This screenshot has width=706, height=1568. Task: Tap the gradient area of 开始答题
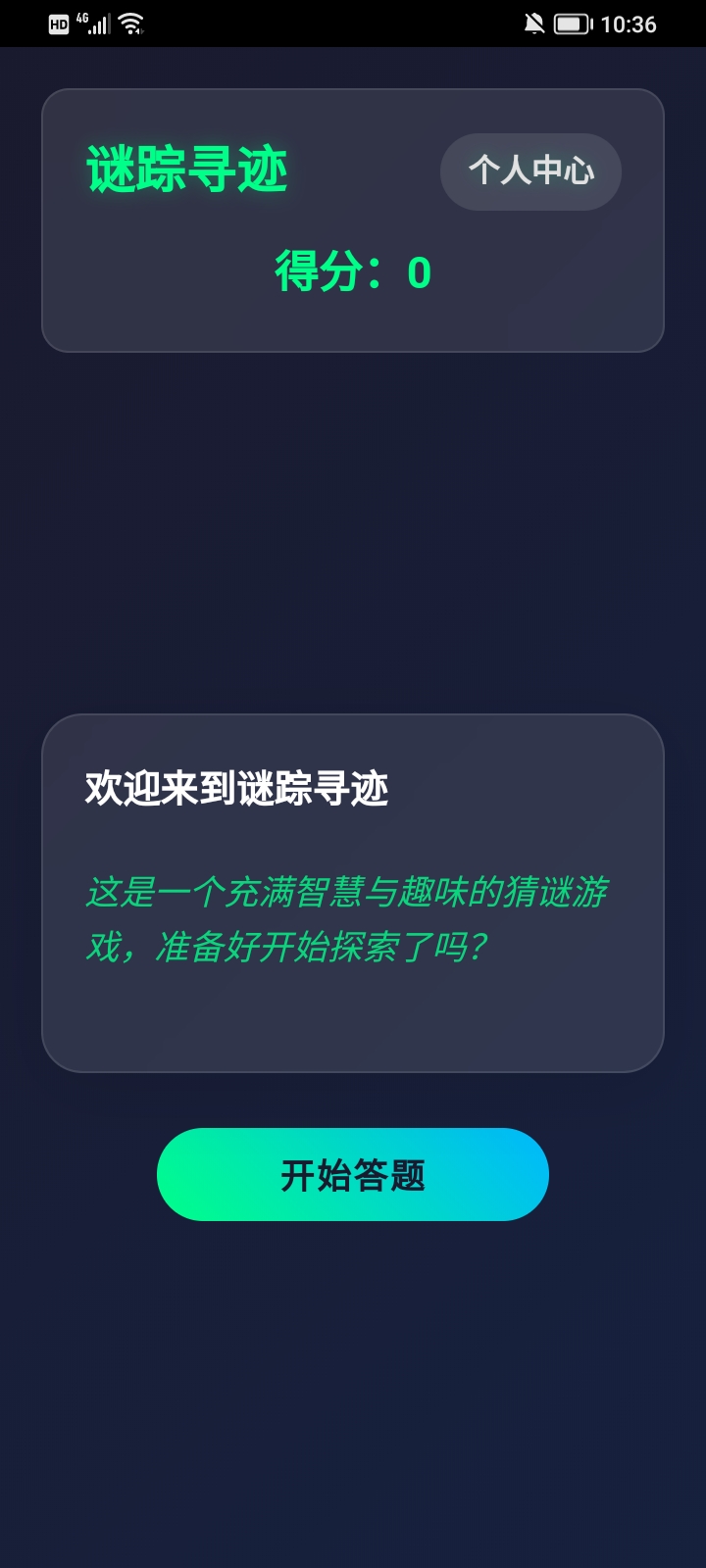pyautogui.click(x=352, y=1173)
